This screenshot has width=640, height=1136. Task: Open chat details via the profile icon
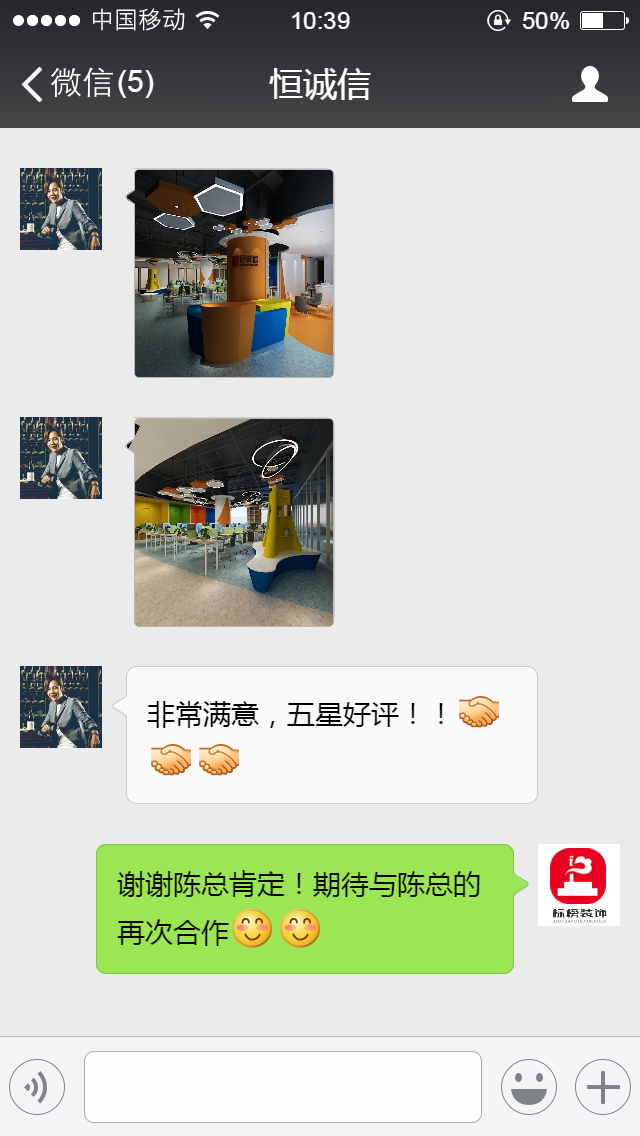[590, 84]
